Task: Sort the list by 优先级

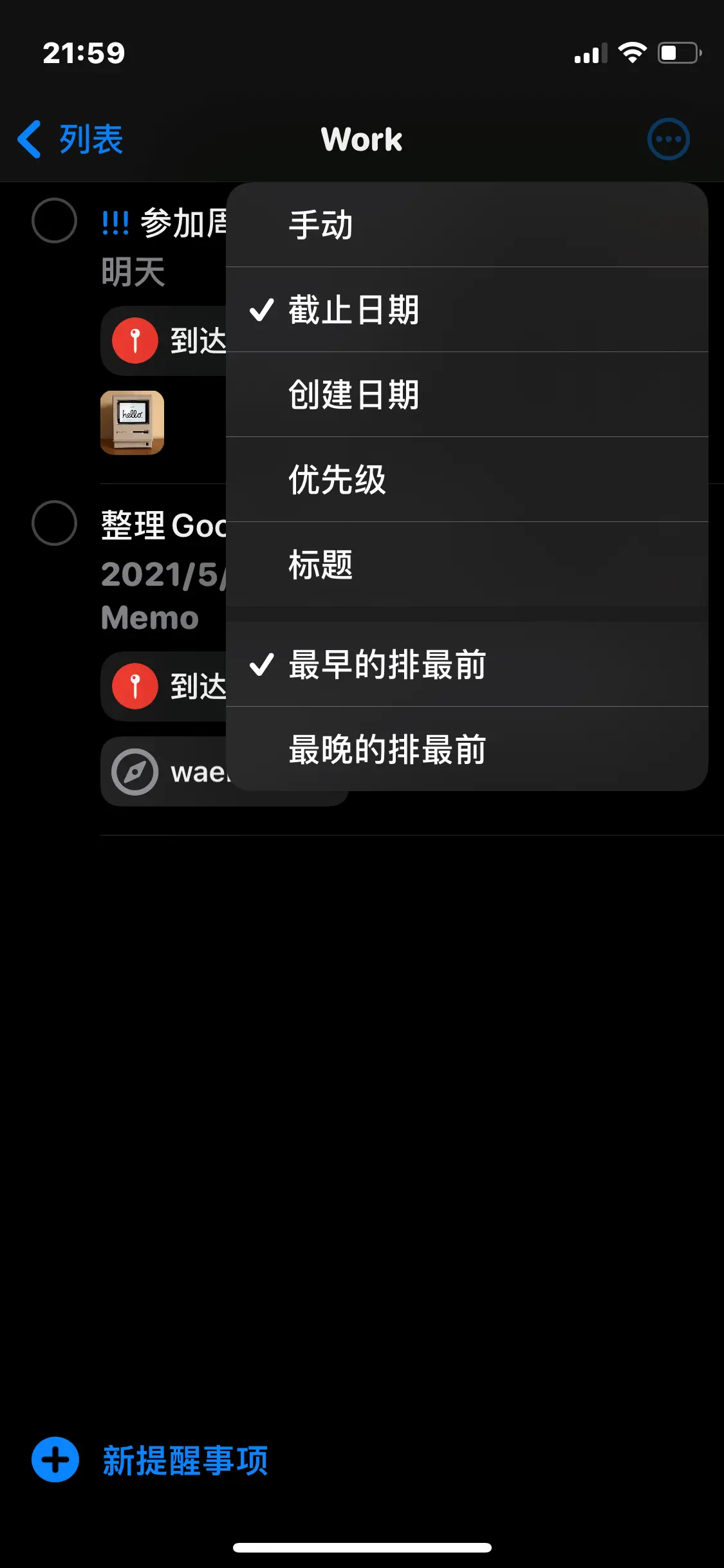Action: [x=467, y=480]
